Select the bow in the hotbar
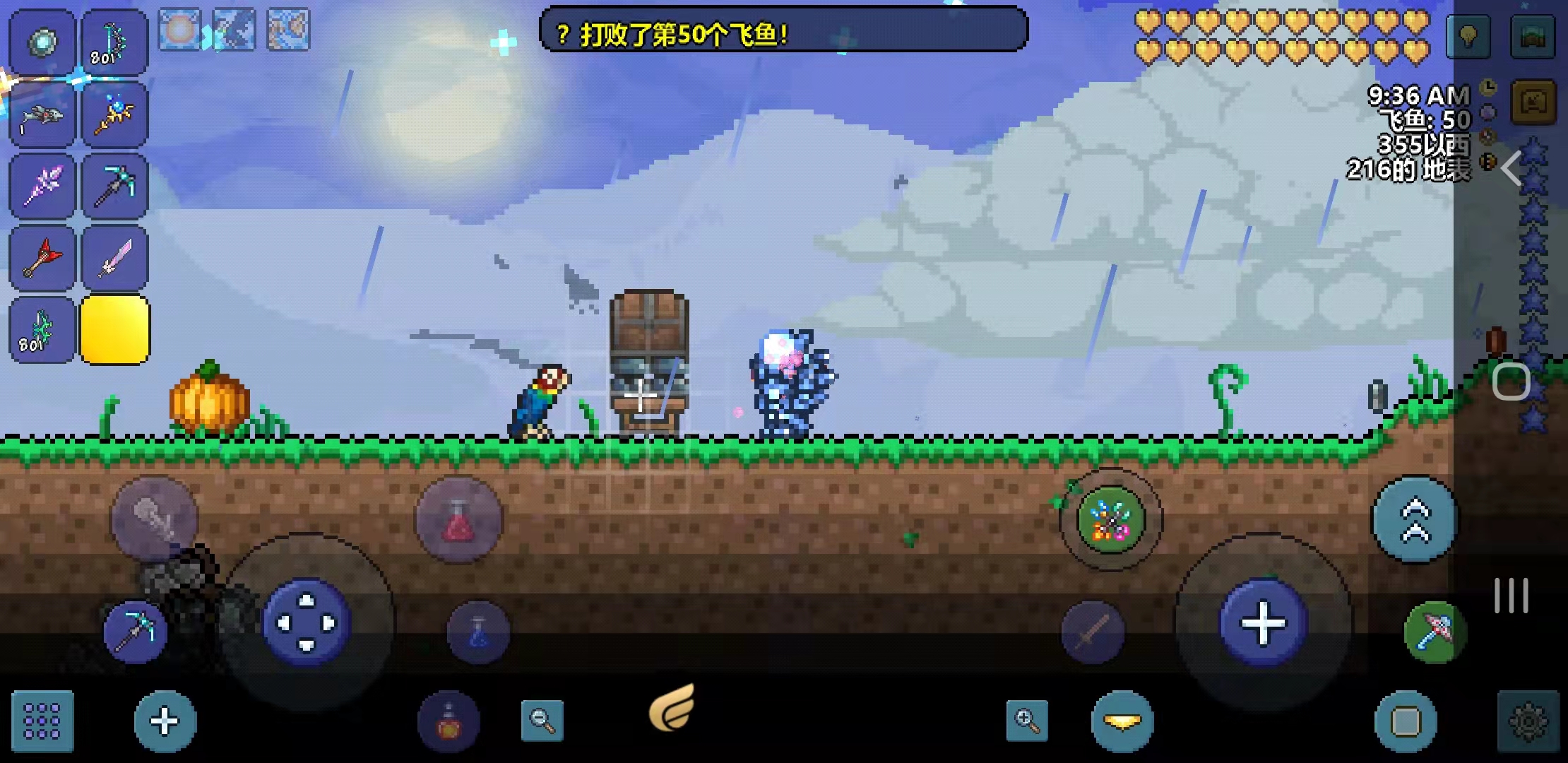1568x763 pixels. [x=114, y=42]
